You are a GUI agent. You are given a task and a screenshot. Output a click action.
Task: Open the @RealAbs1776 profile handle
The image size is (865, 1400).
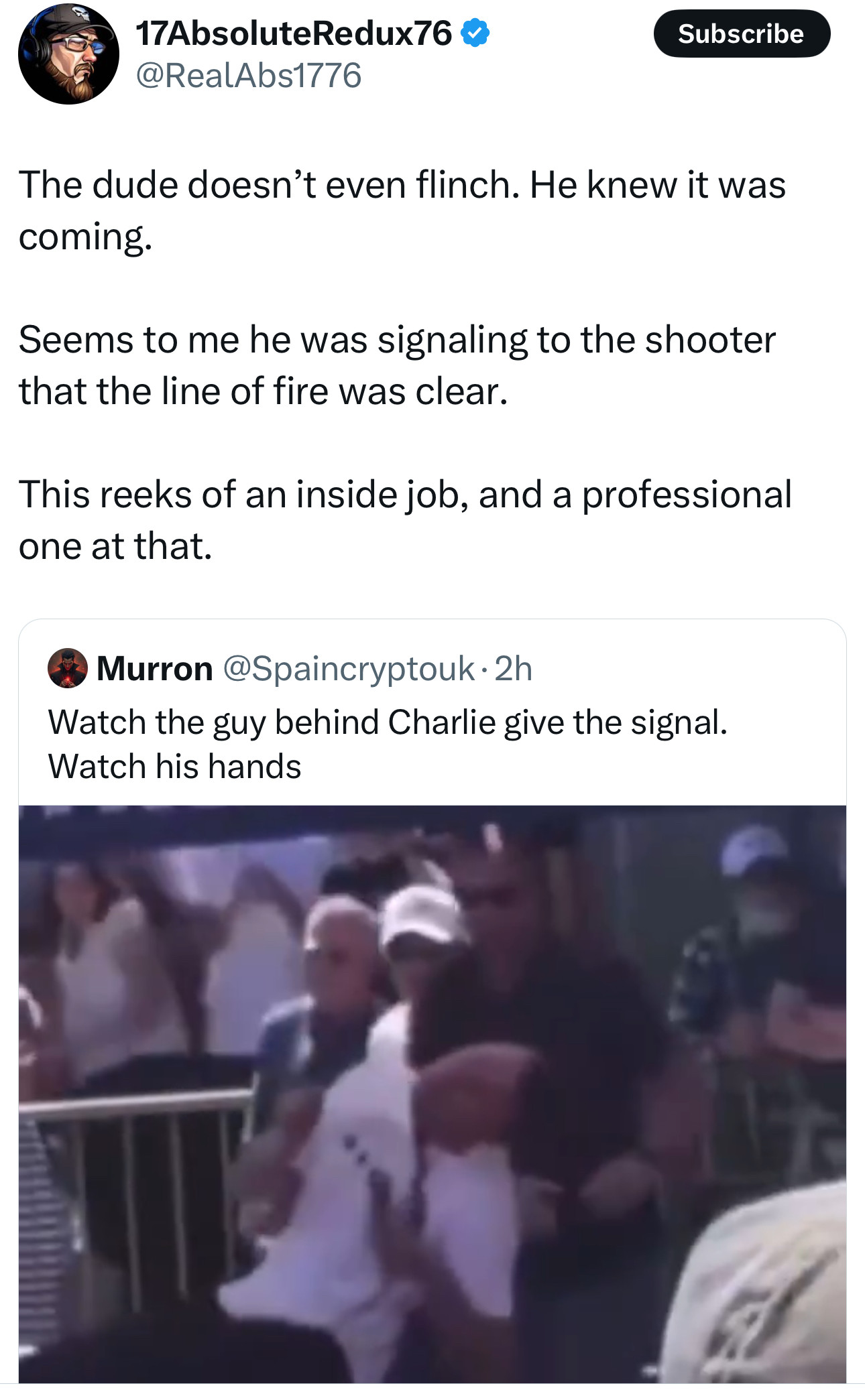click(x=248, y=75)
